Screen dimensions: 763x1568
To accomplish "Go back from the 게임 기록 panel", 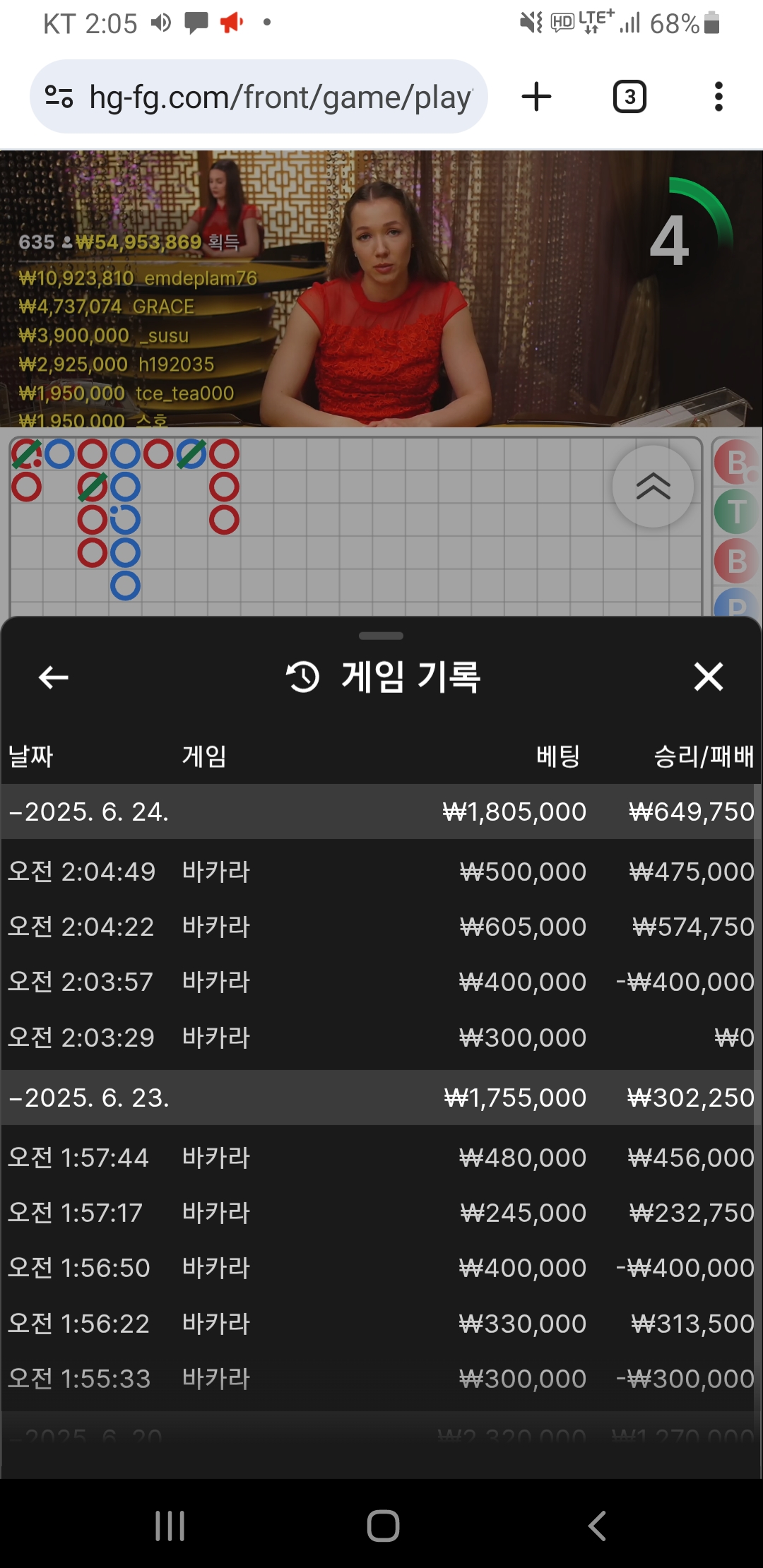I will 53,677.
